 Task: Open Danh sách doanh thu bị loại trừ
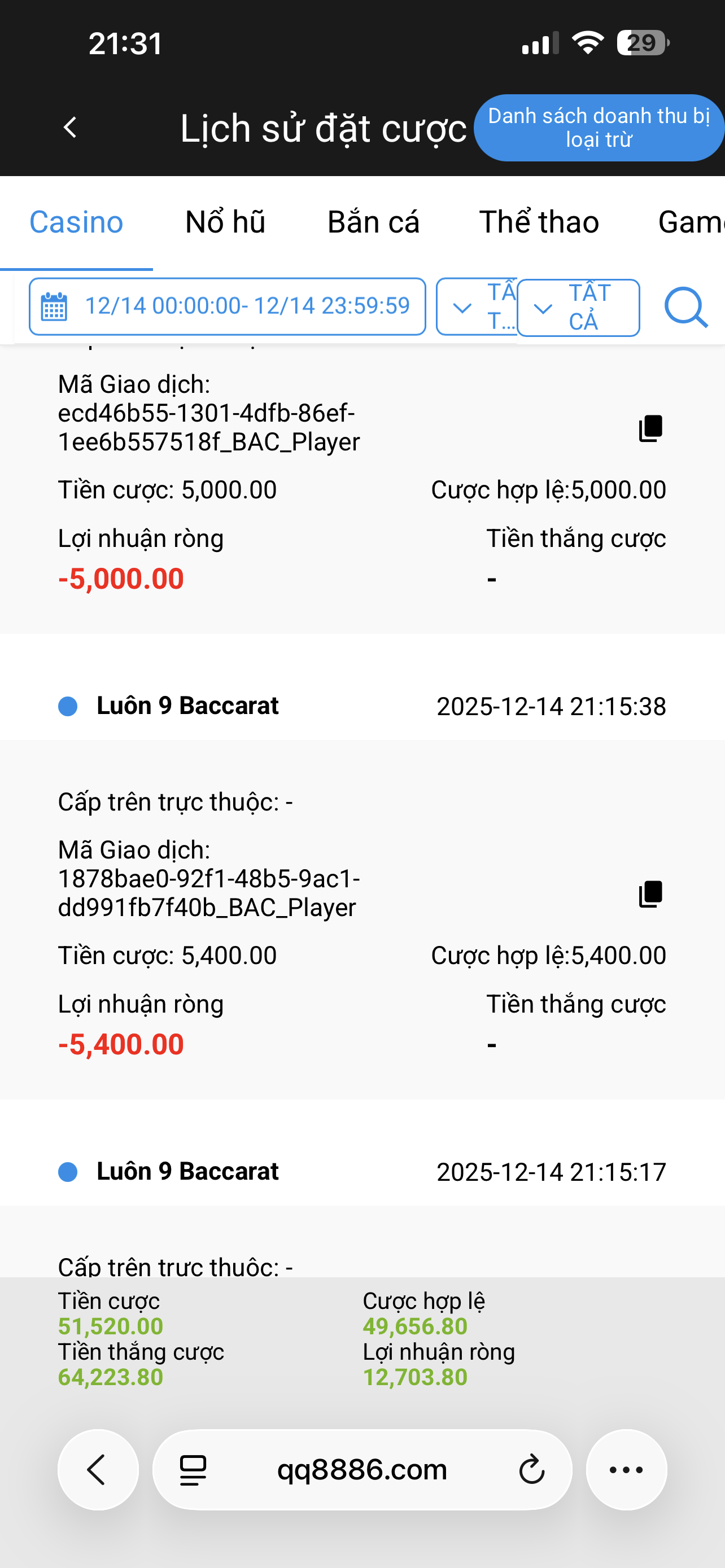point(599,128)
